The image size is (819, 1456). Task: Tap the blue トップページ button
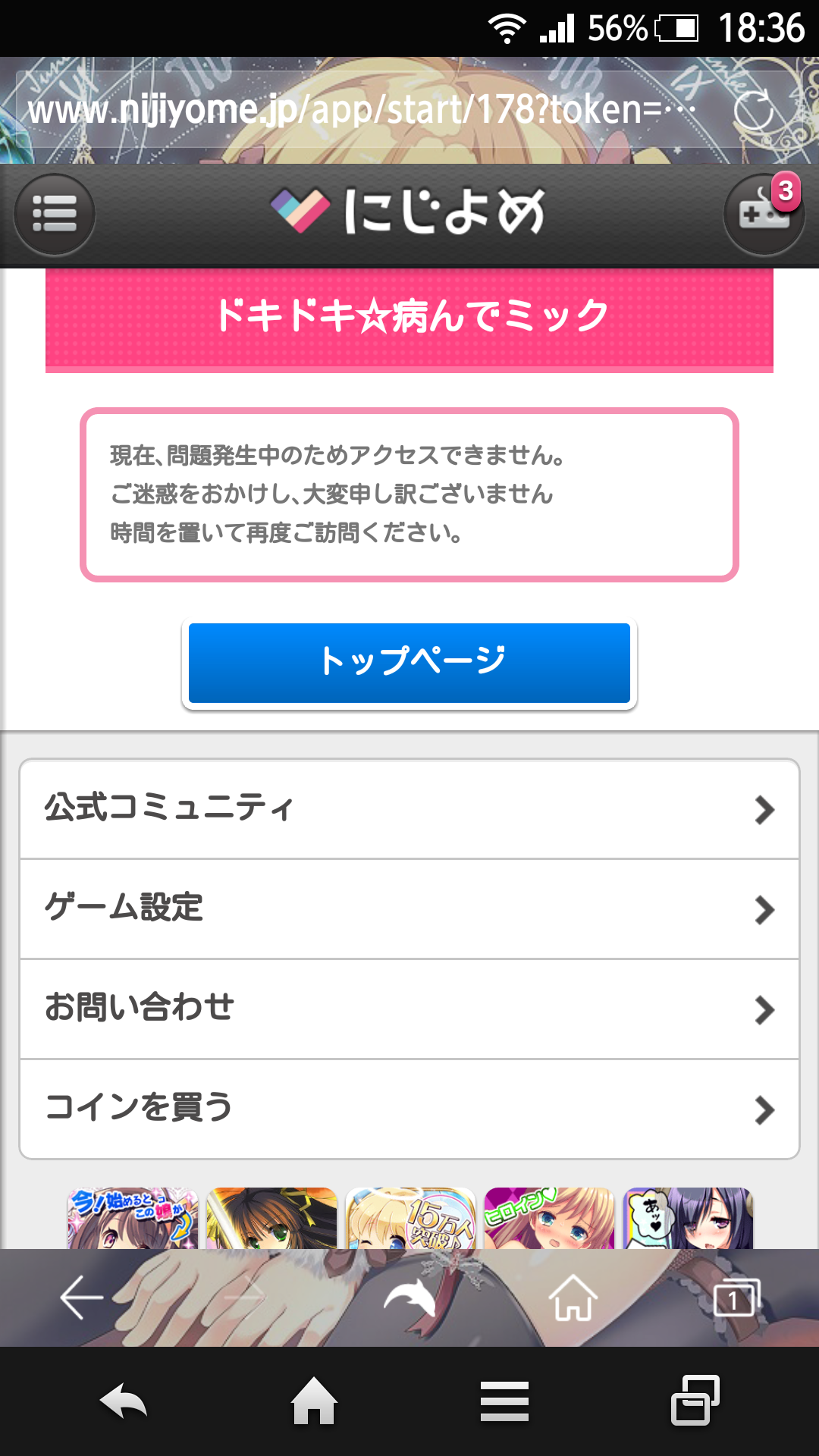(x=409, y=663)
